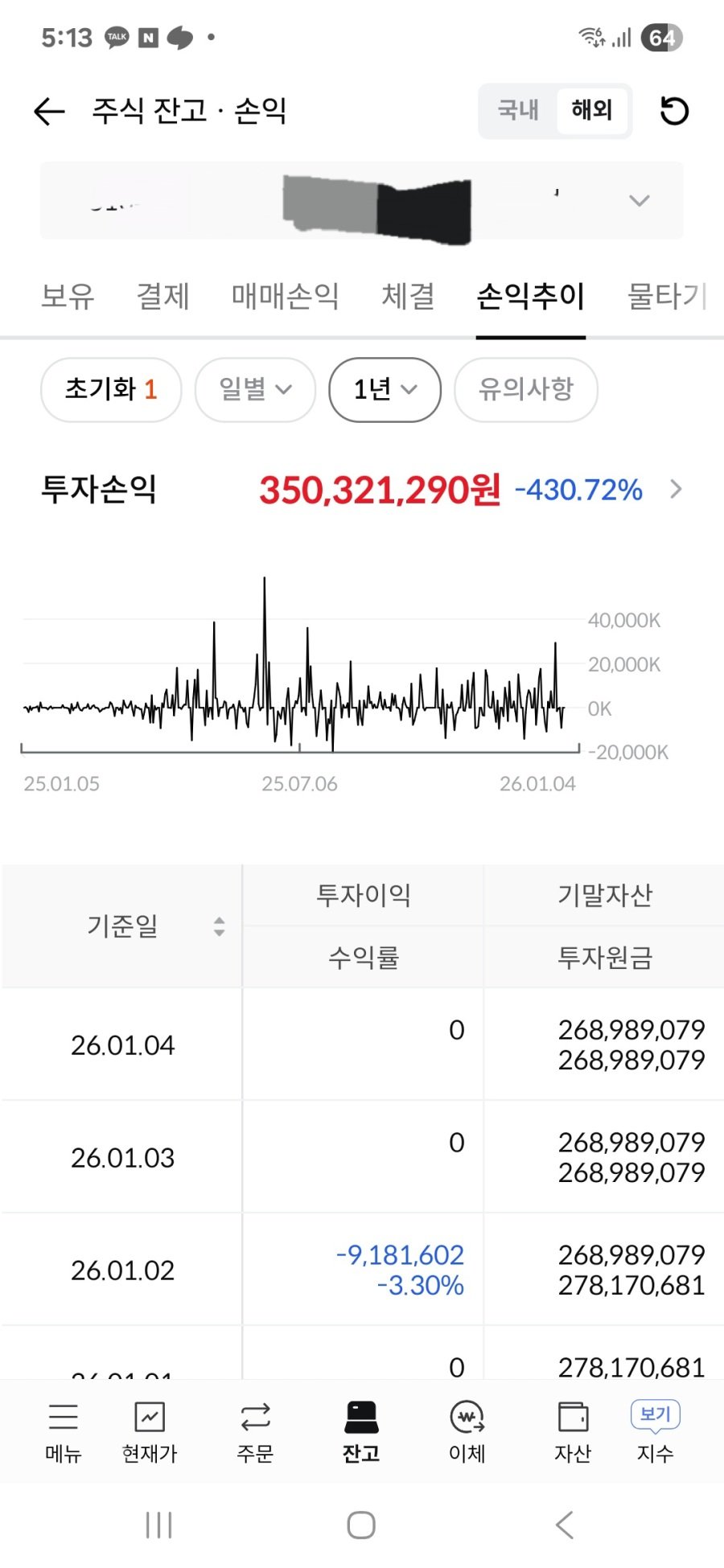Screen dimensions: 724x1568
Task: Expand the masked account selector chevron
Action: tap(638, 201)
